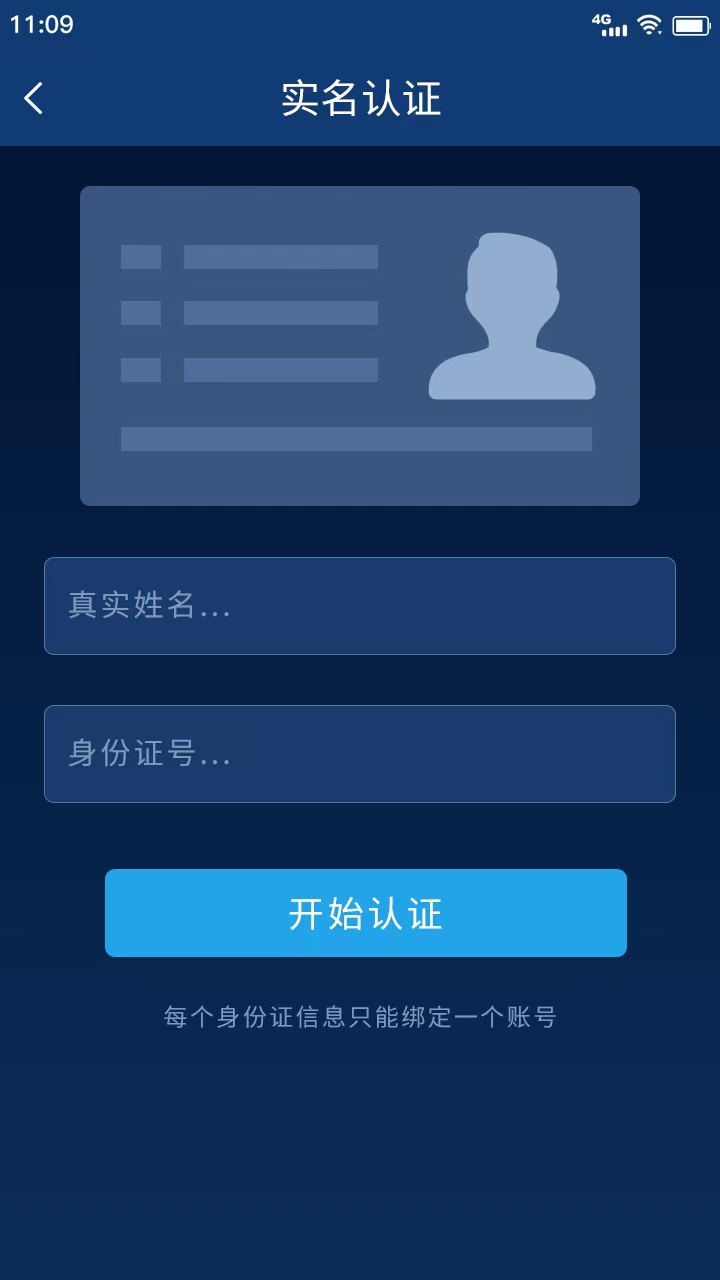Tap the 身份证号 ID number input field

(x=360, y=754)
